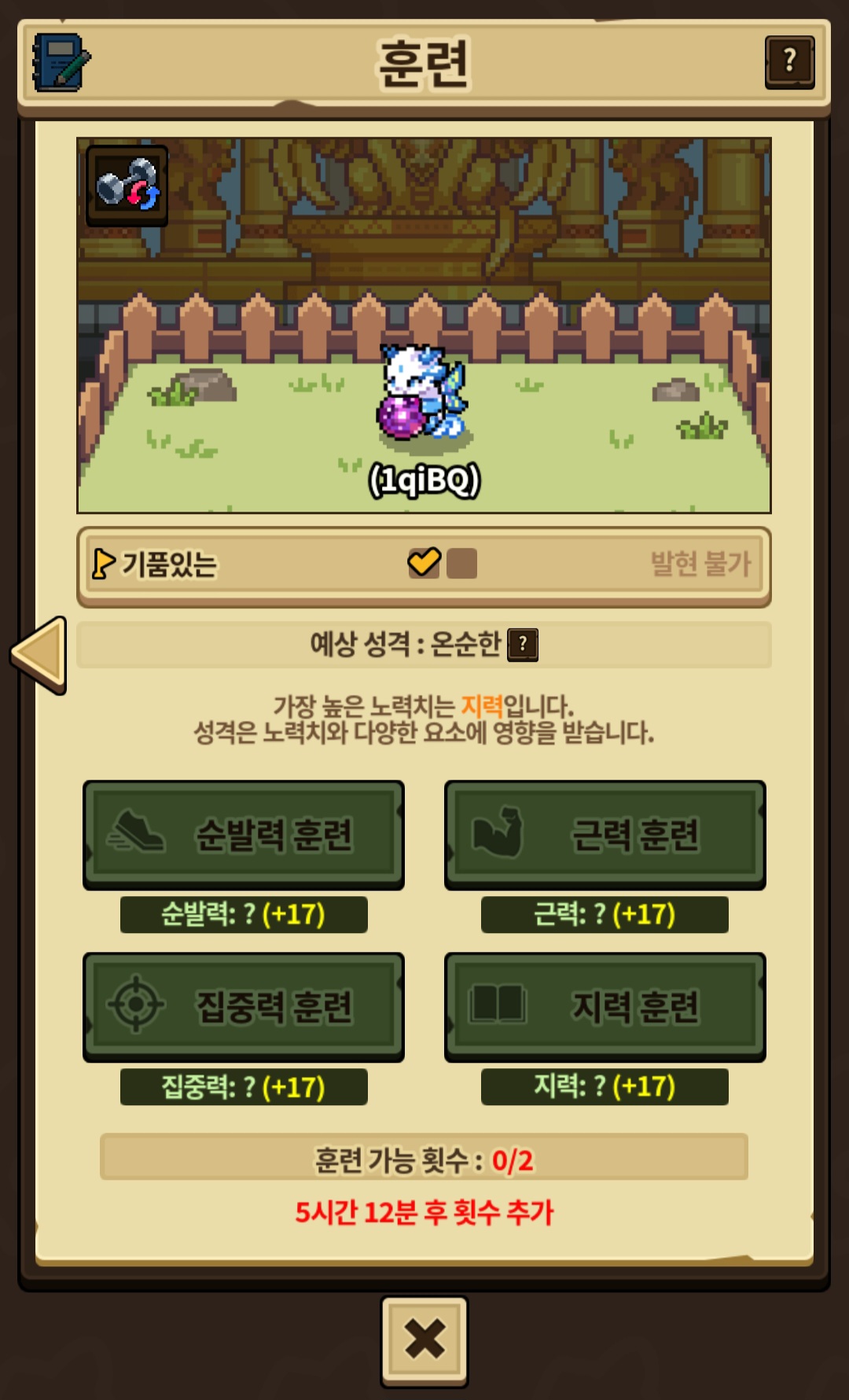Show help for 예상 성격 personality

(523, 645)
